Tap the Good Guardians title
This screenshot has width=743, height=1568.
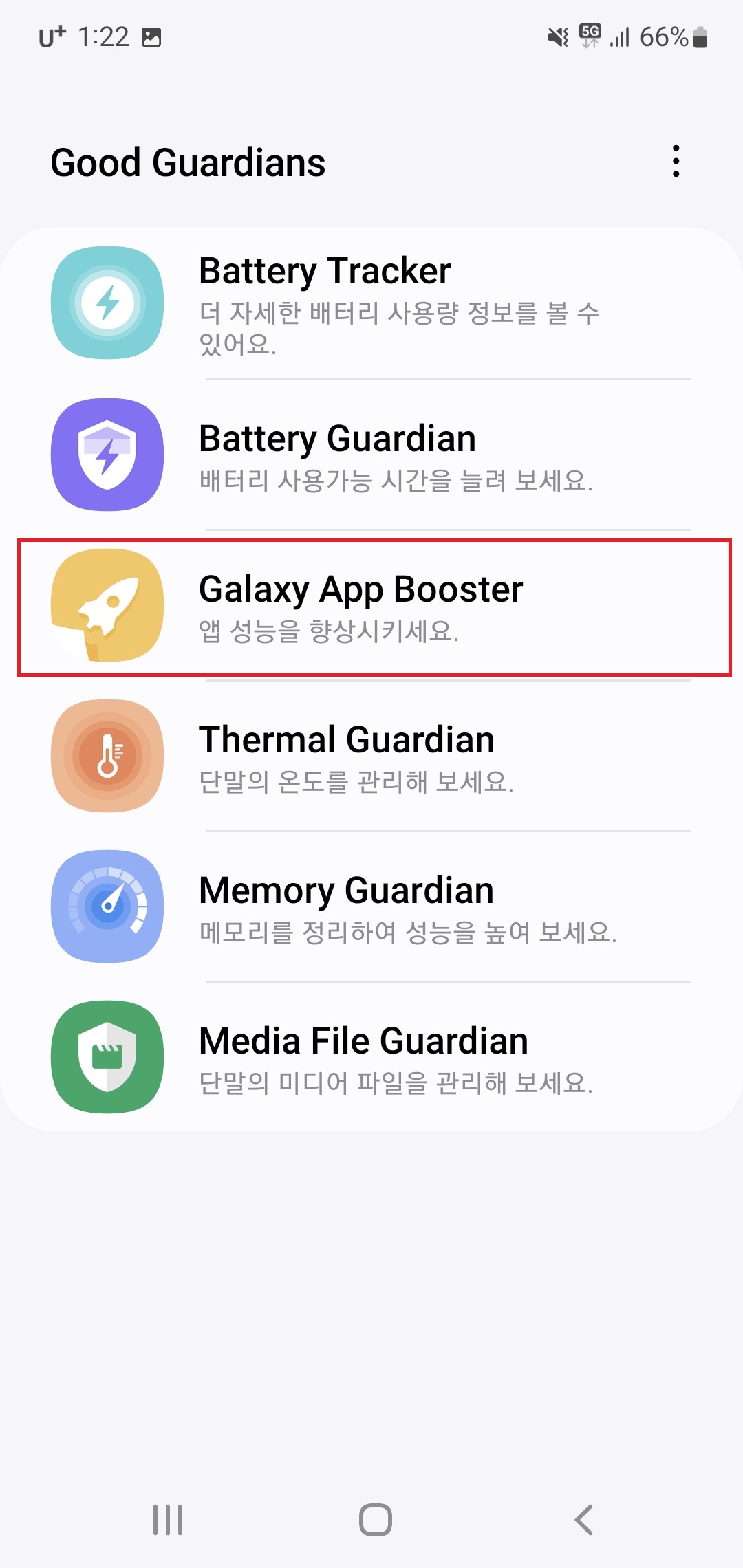tap(188, 163)
